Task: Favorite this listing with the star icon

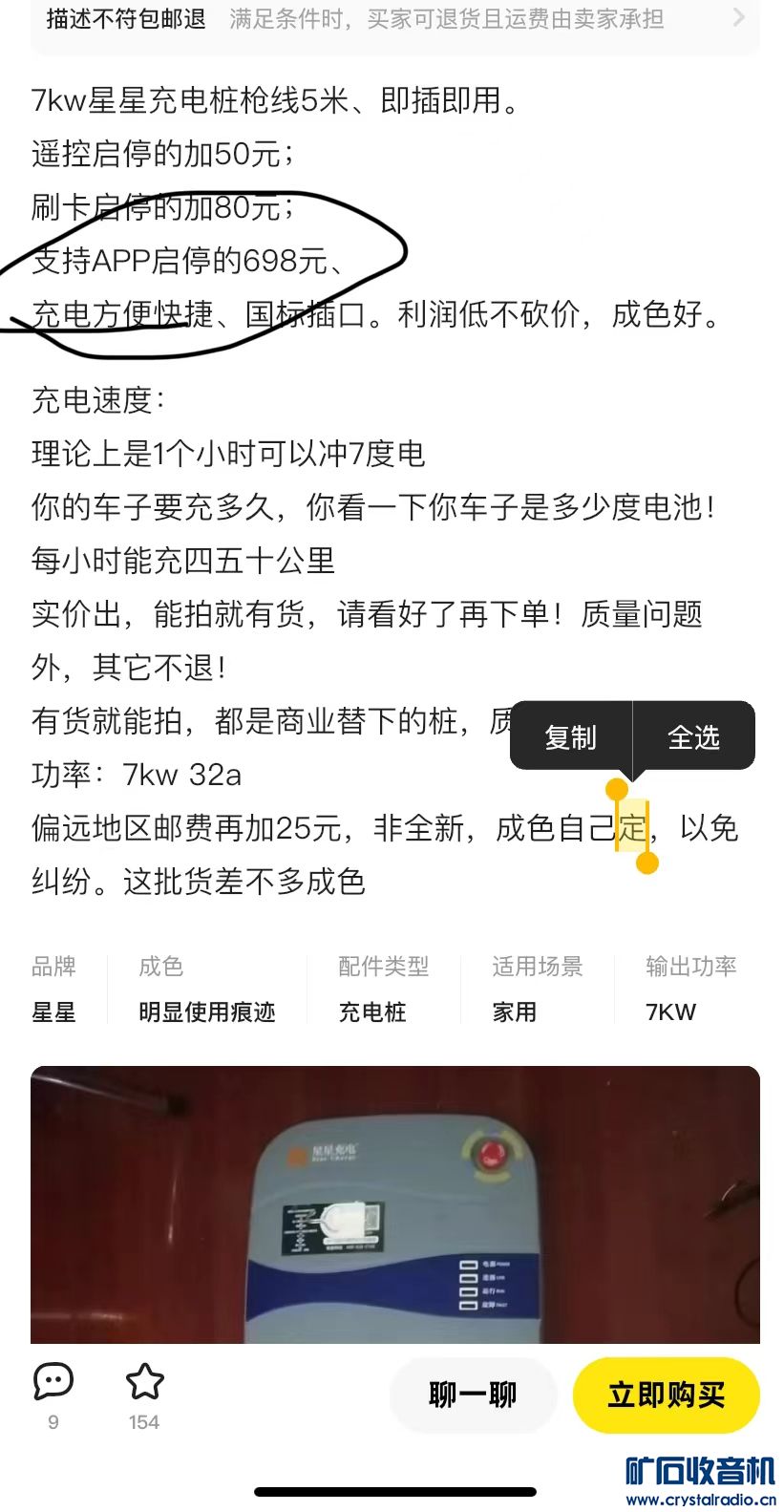Action: tap(144, 1382)
